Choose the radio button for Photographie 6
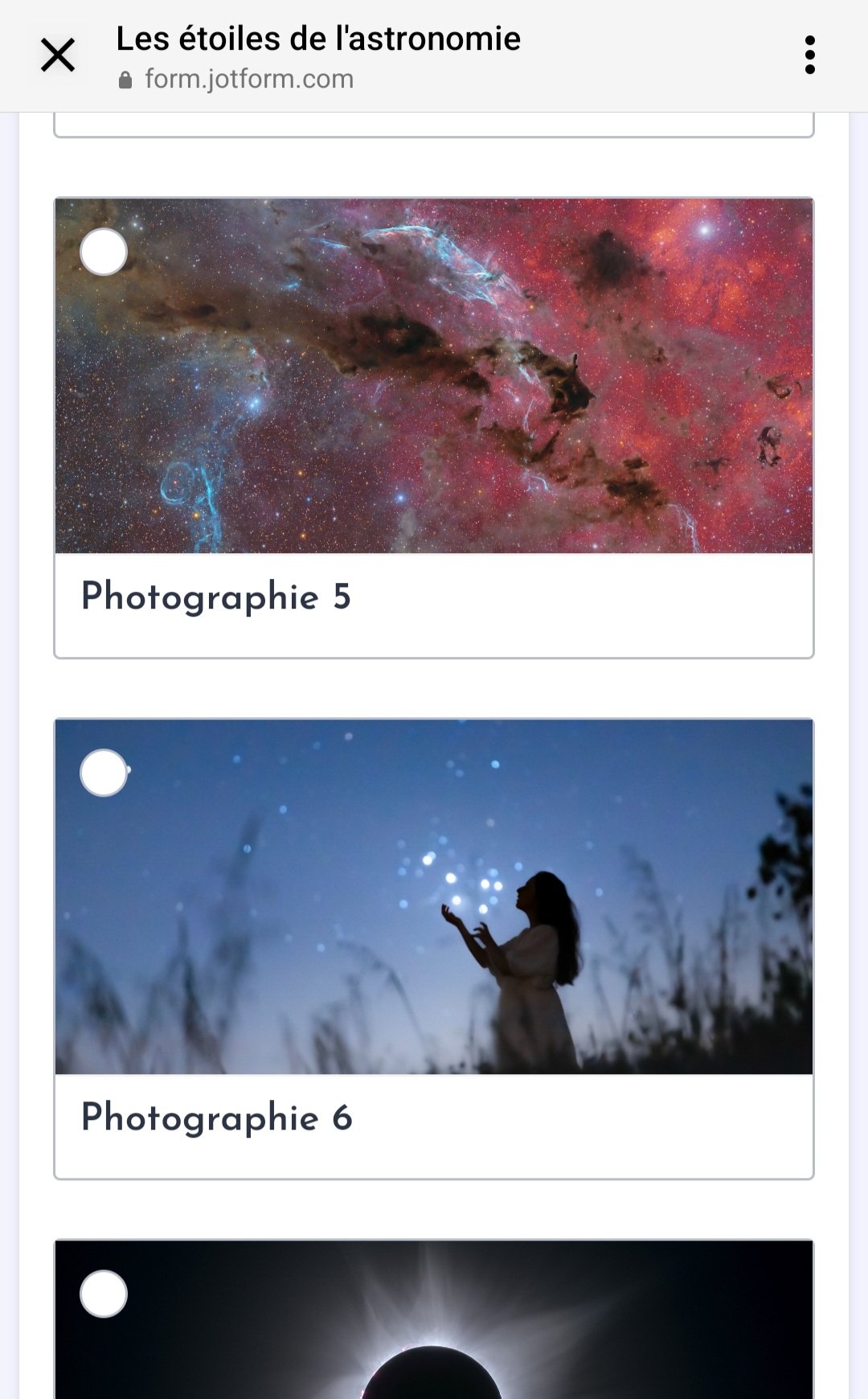Screen dimensions: 868x1399 click(104, 773)
